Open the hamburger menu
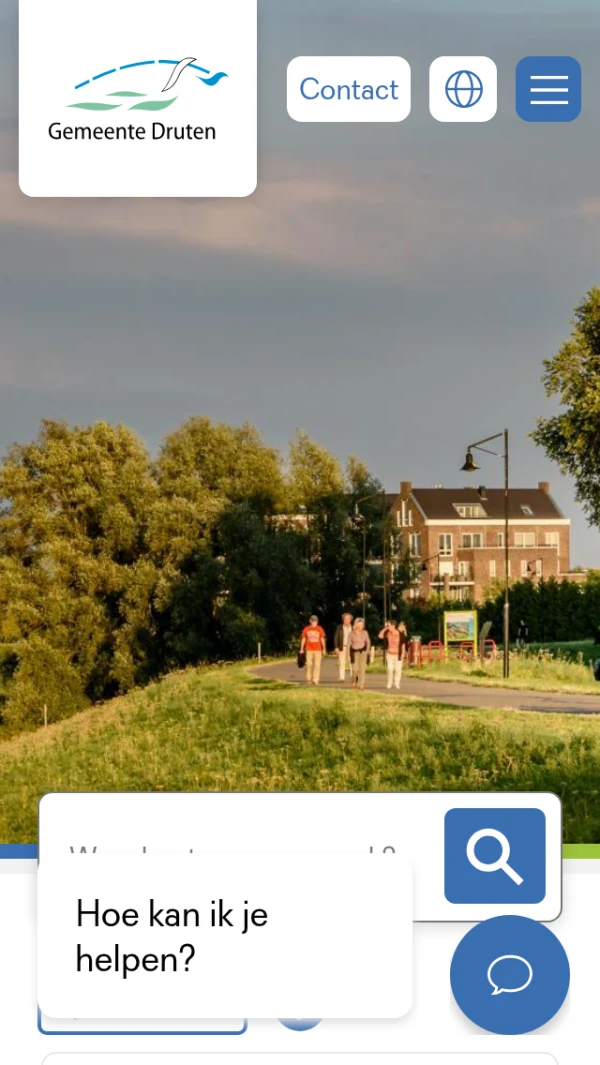600x1065 pixels. [x=548, y=89]
